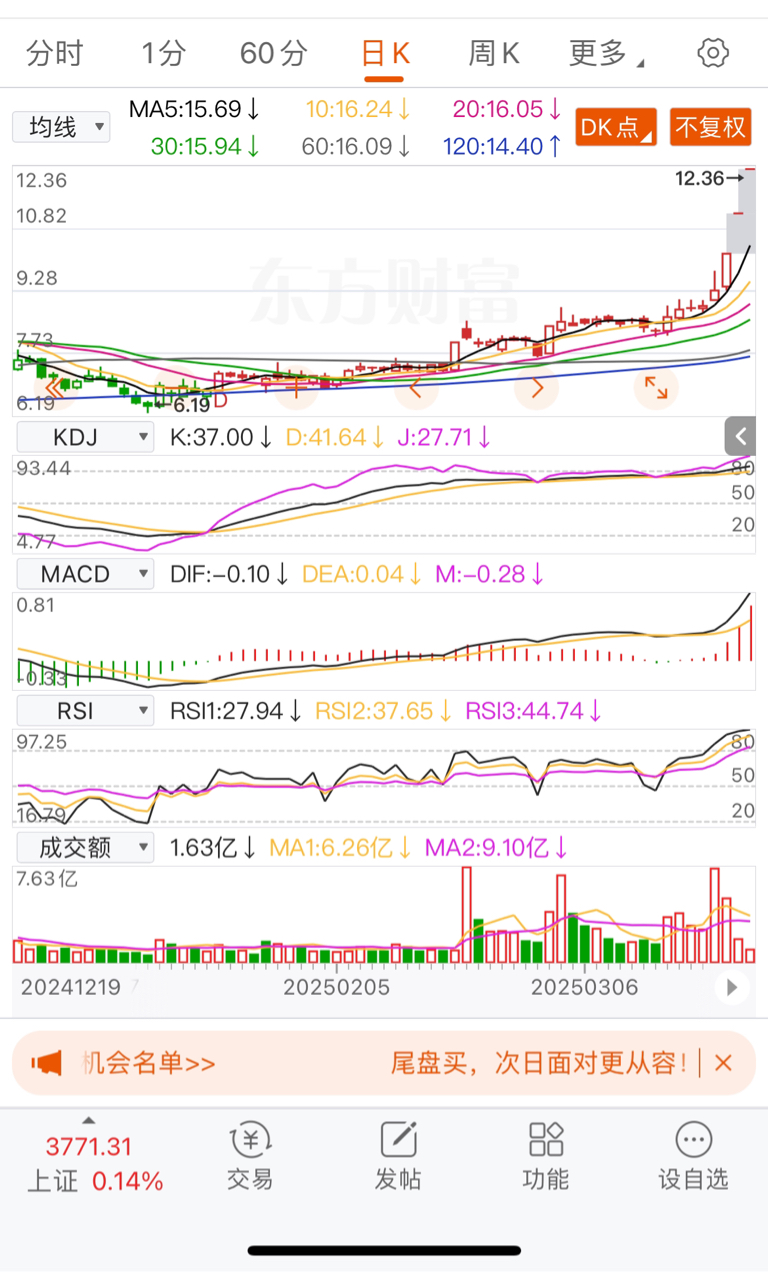The width and height of the screenshot is (768, 1272).
Task: Select the 1分 chart tab
Action: click(163, 53)
